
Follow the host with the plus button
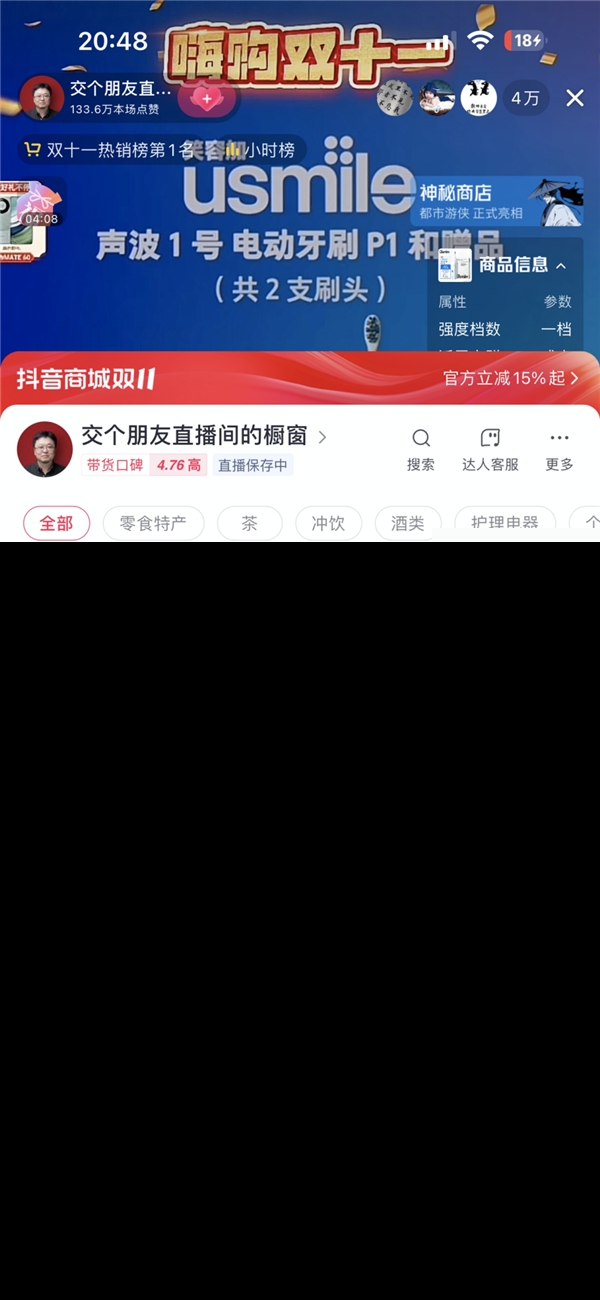(207, 99)
